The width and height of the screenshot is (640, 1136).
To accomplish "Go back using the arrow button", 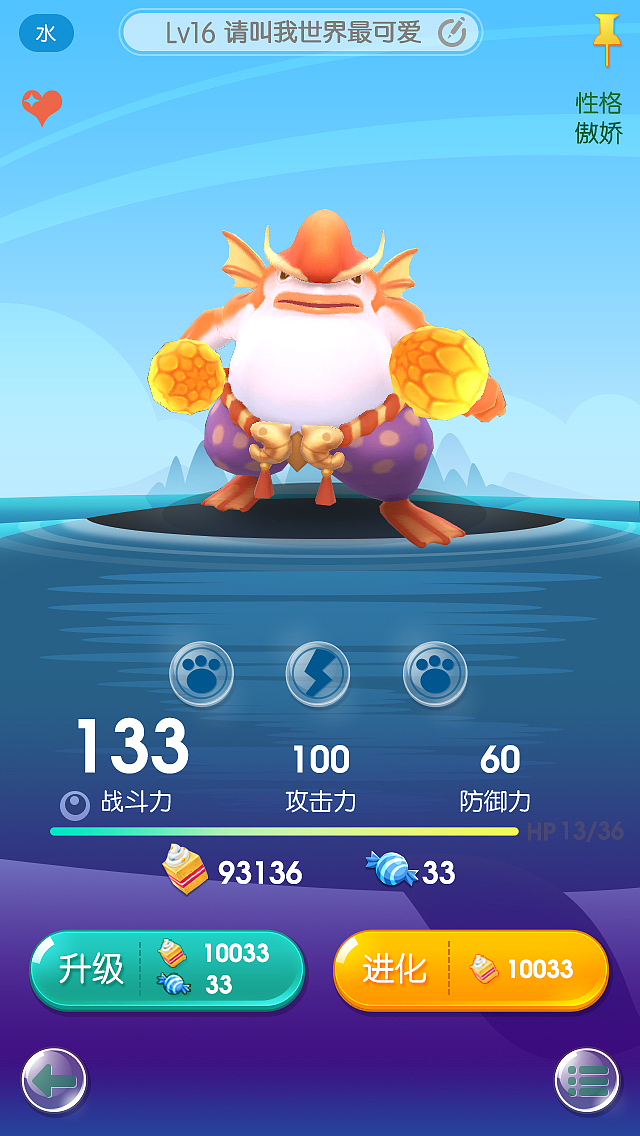I will click(54, 1081).
